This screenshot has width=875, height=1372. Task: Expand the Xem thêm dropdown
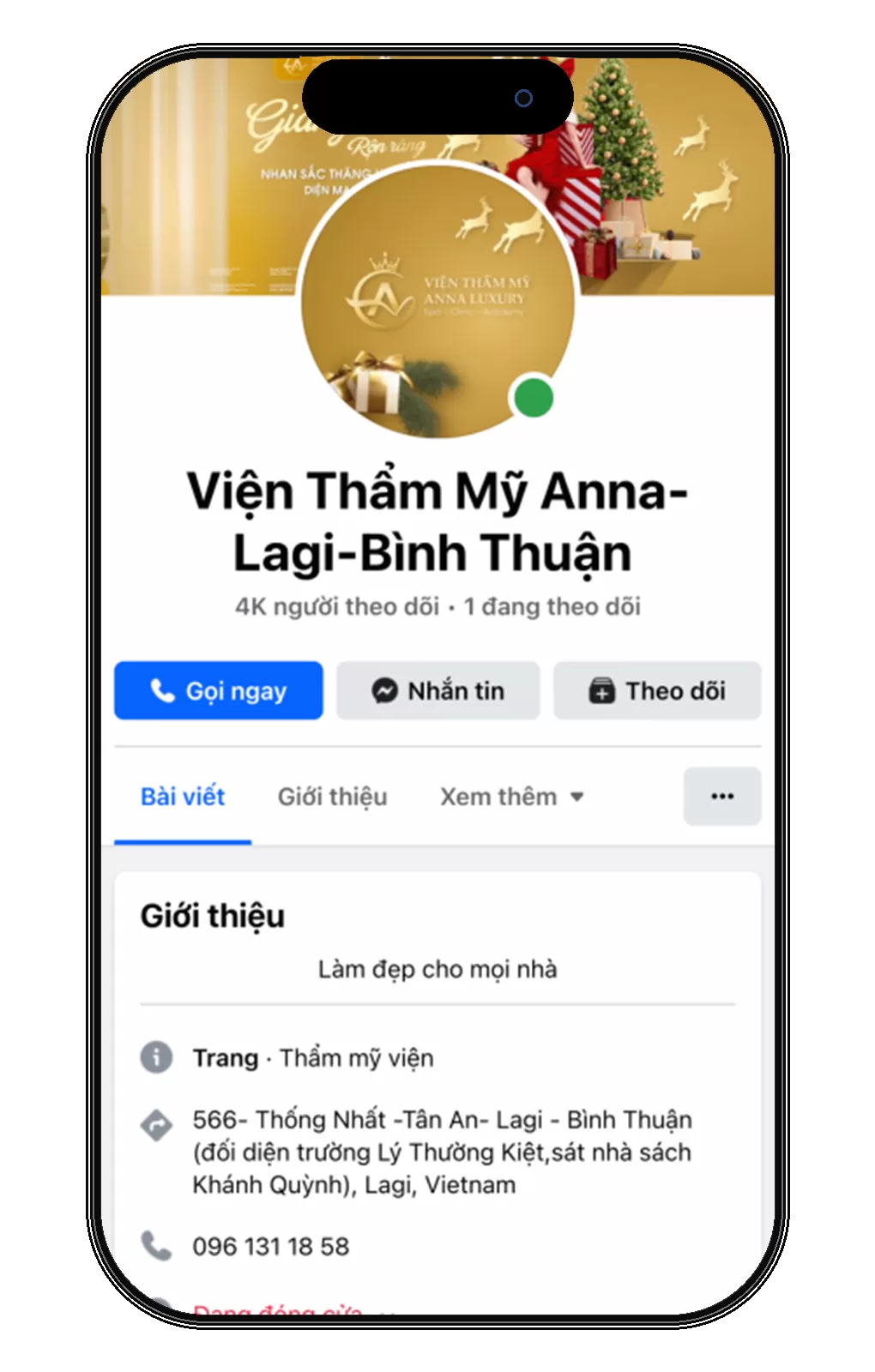(x=511, y=797)
